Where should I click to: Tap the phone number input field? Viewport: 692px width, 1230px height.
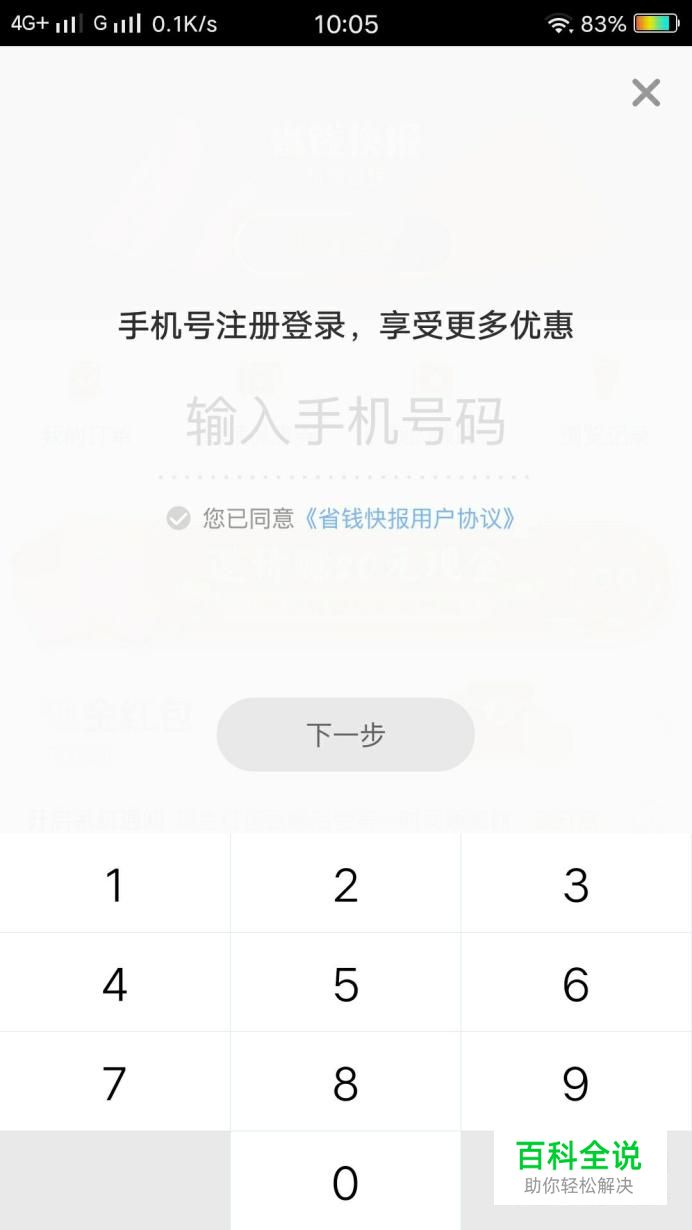click(345, 423)
